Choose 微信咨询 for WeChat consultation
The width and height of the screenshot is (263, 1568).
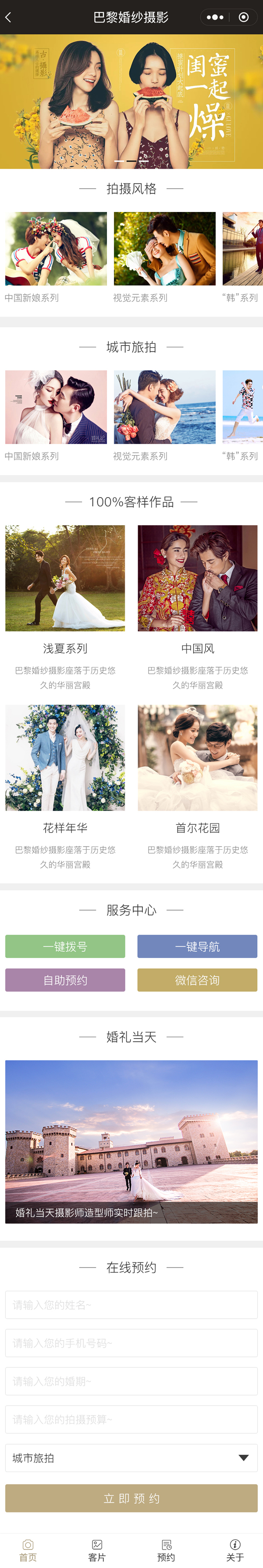pyautogui.click(x=197, y=979)
